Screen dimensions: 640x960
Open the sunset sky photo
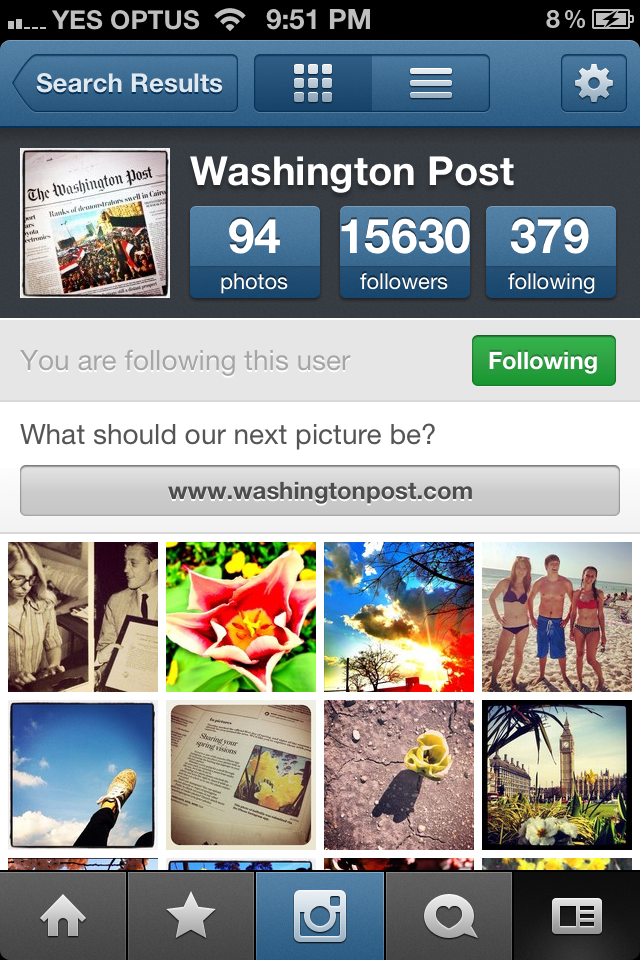click(x=399, y=617)
